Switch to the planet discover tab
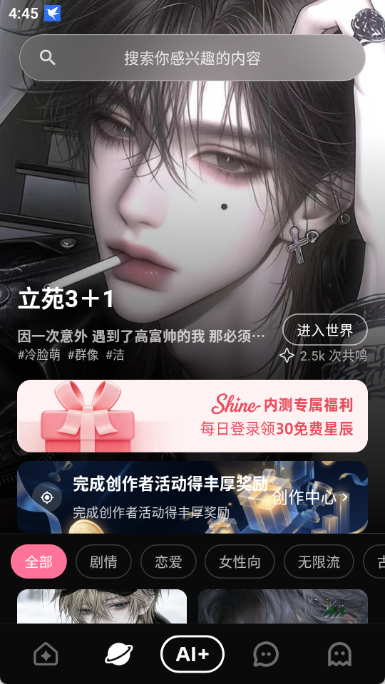Image resolution: width=385 pixels, height=684 pixels. point(119,655)
